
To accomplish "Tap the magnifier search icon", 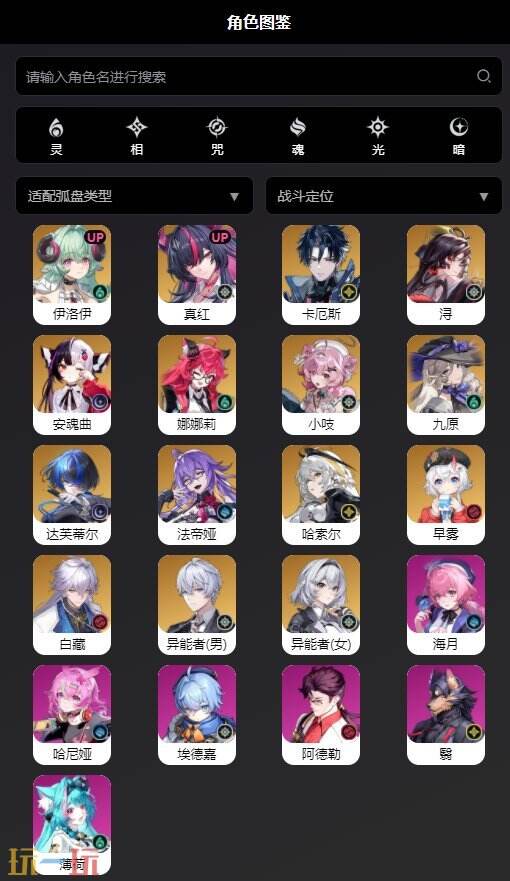I will tap(484, 76).
